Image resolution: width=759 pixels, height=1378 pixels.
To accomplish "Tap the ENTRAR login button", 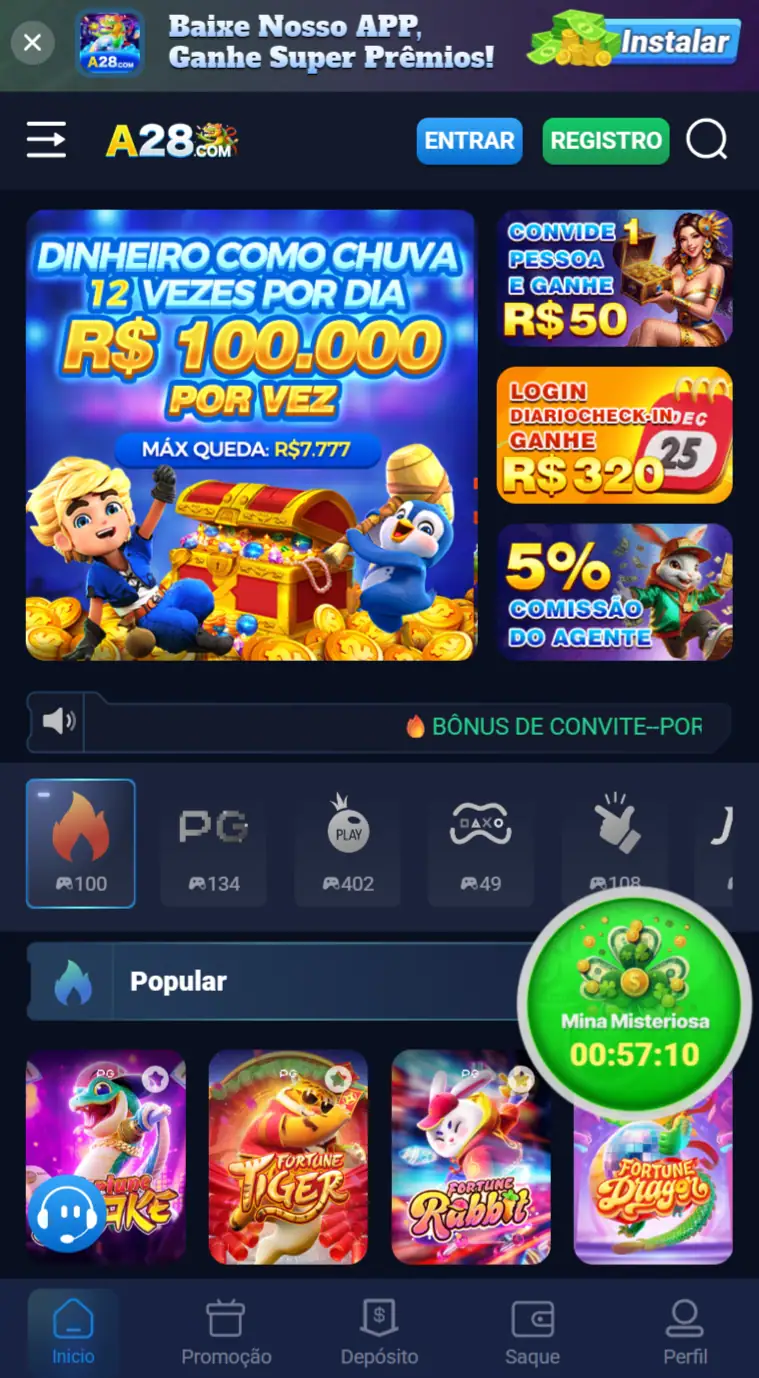I will pos(469,141).
